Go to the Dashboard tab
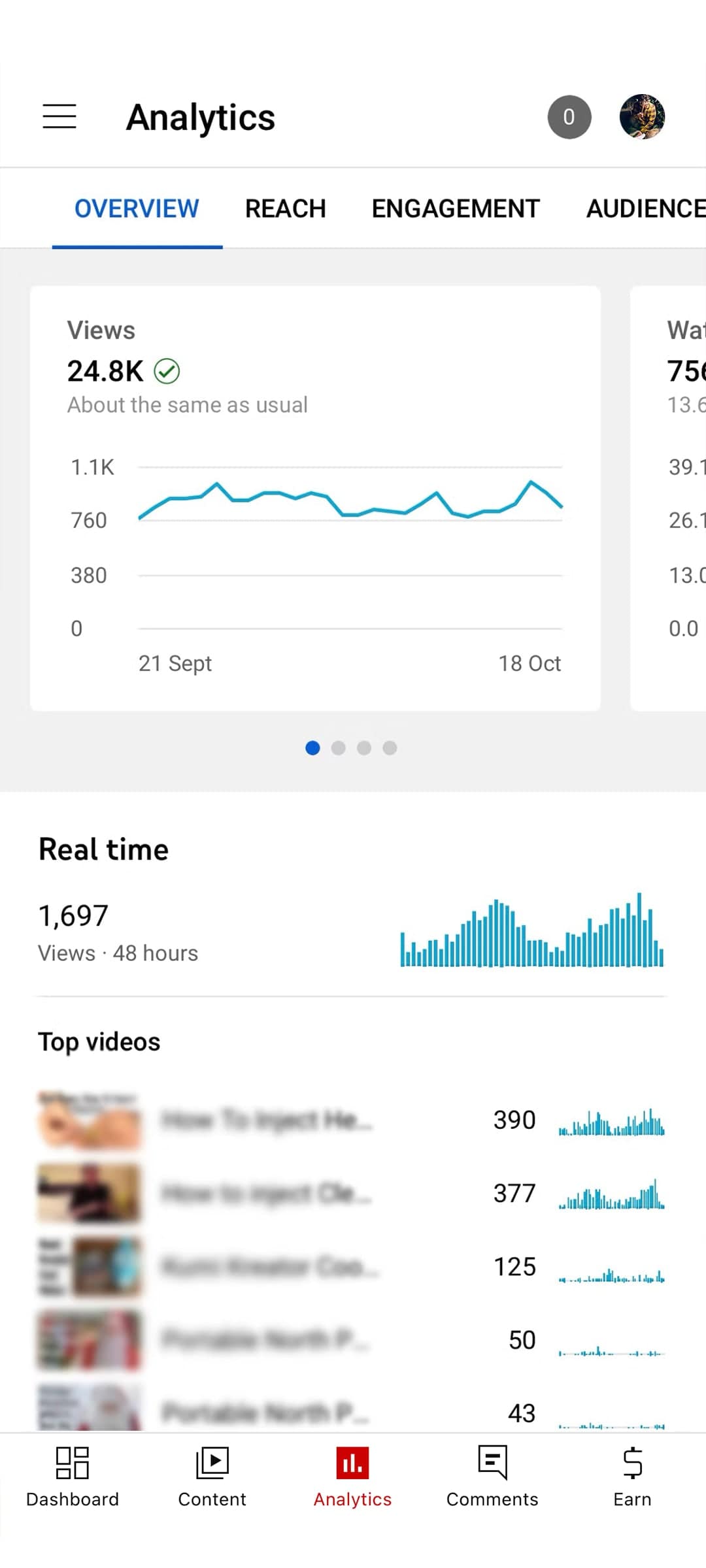Screen dimensions: 706x1568 (x=73, y=1477)
